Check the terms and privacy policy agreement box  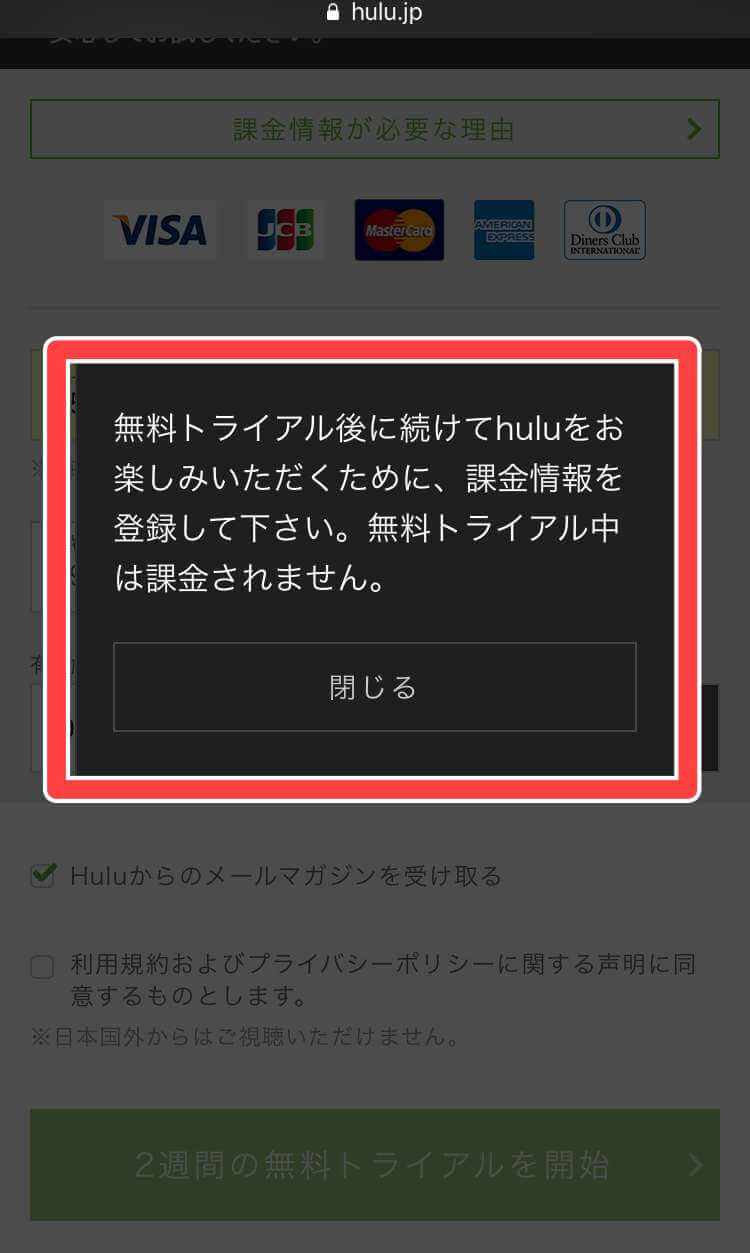coord(42,966)
